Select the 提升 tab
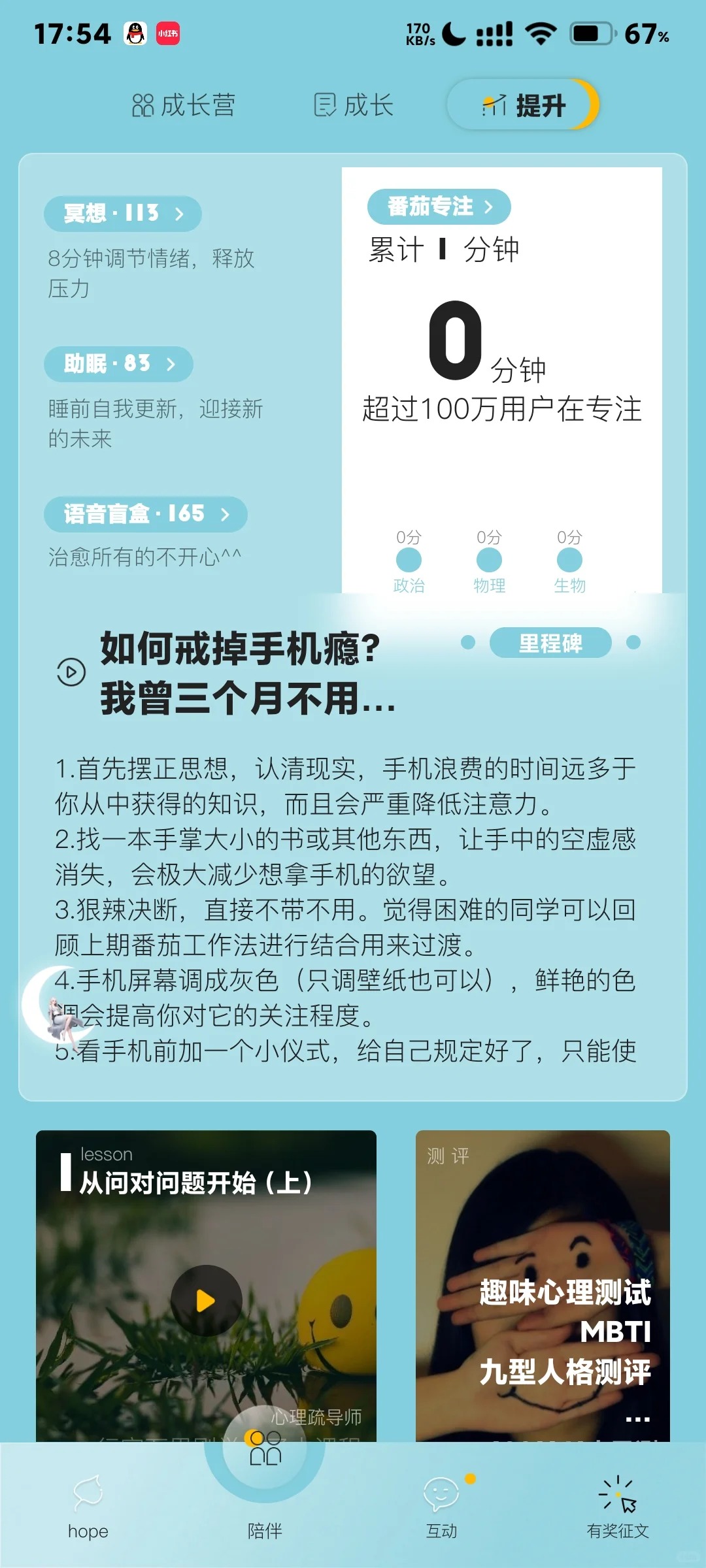The height and width of the screenshot is (1568, 706). click(523, 105)
